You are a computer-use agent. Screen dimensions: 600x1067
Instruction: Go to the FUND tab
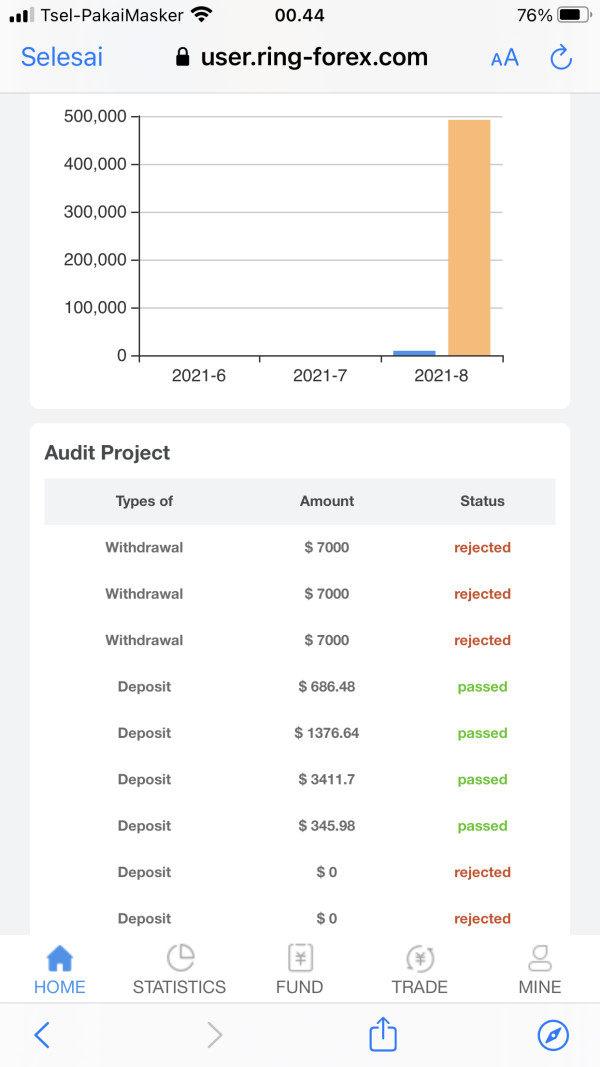299,970
